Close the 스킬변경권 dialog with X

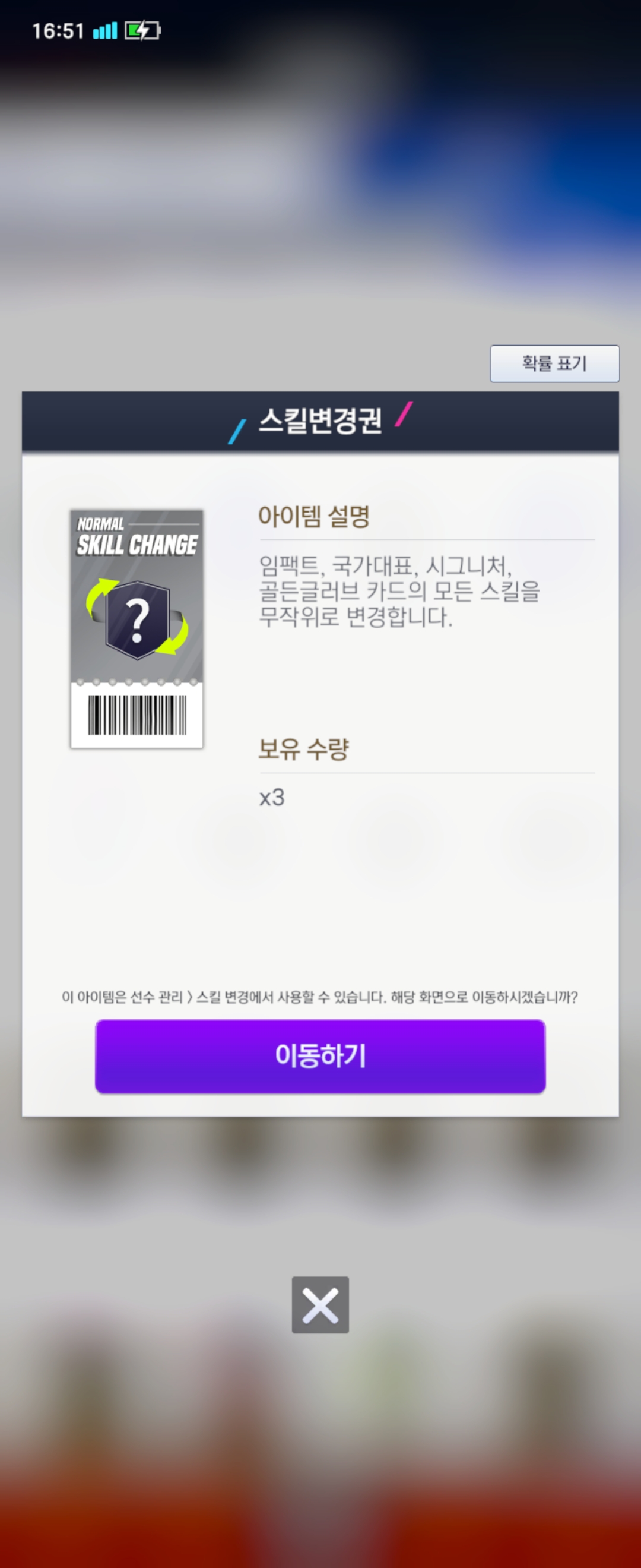tap(320, 1305)
